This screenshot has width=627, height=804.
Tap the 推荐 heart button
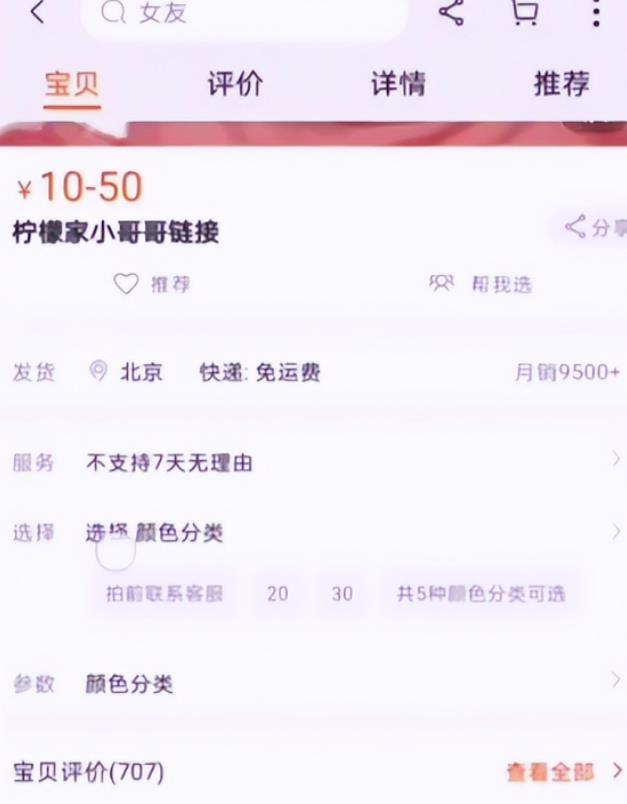pos(152,285)
